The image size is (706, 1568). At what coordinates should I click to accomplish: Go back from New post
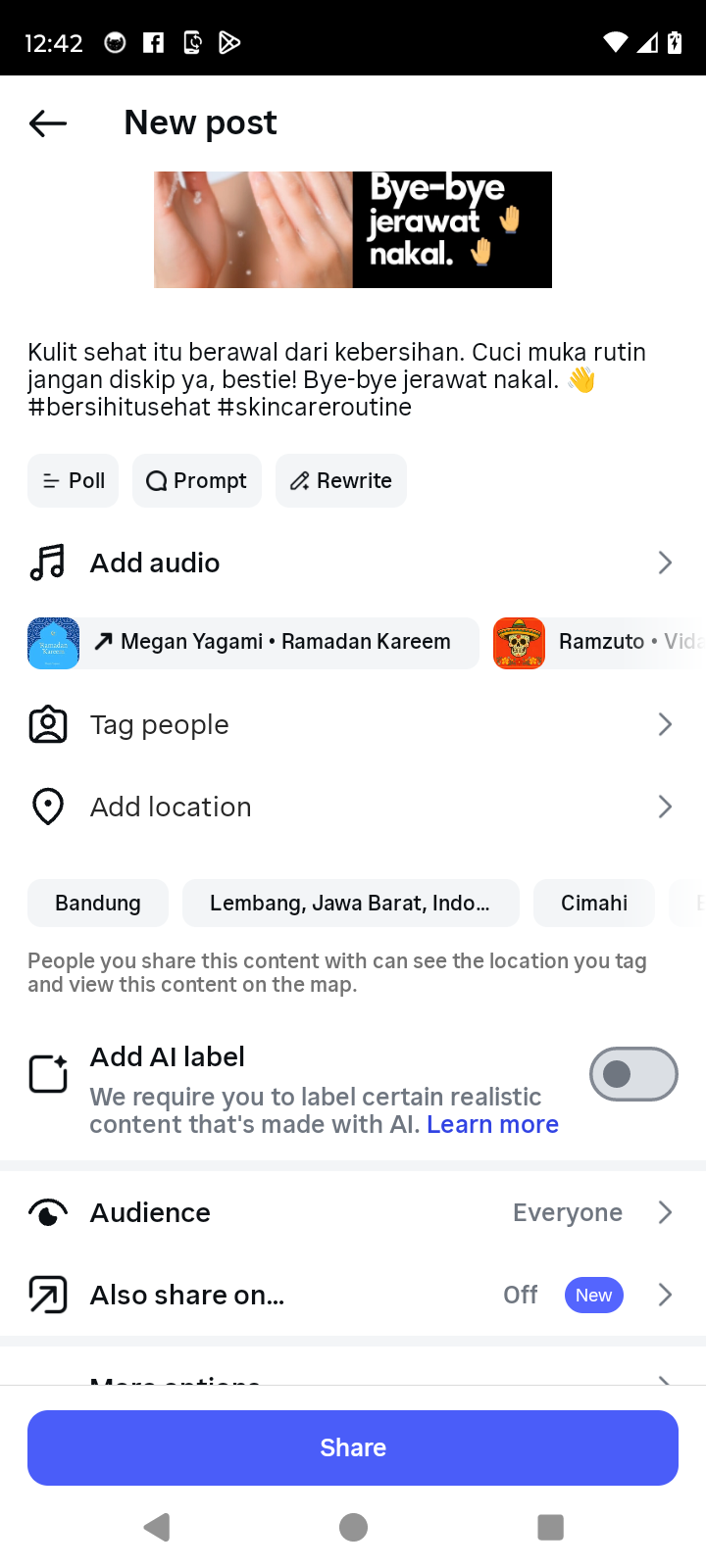coord(48,123)
